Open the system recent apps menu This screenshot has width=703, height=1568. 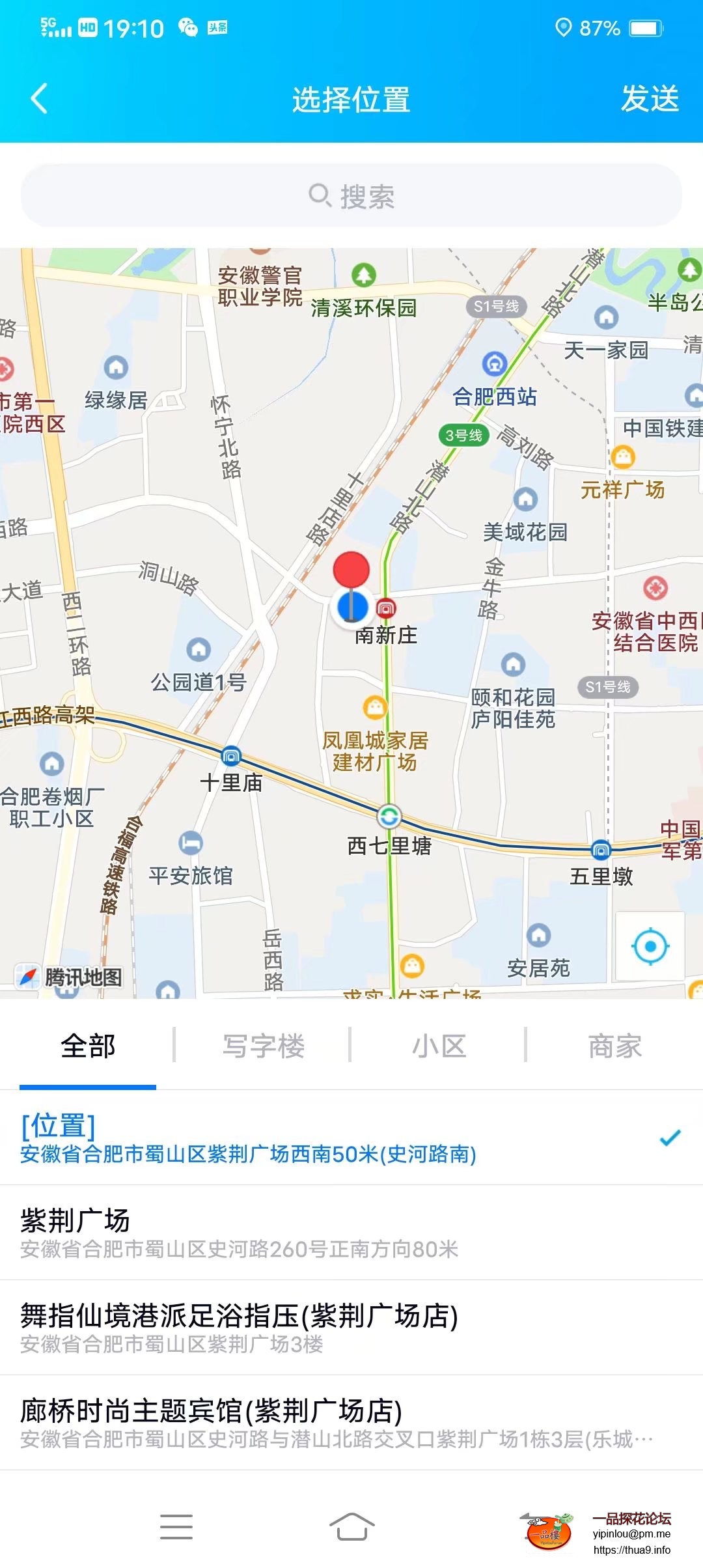click(176, 1527)
